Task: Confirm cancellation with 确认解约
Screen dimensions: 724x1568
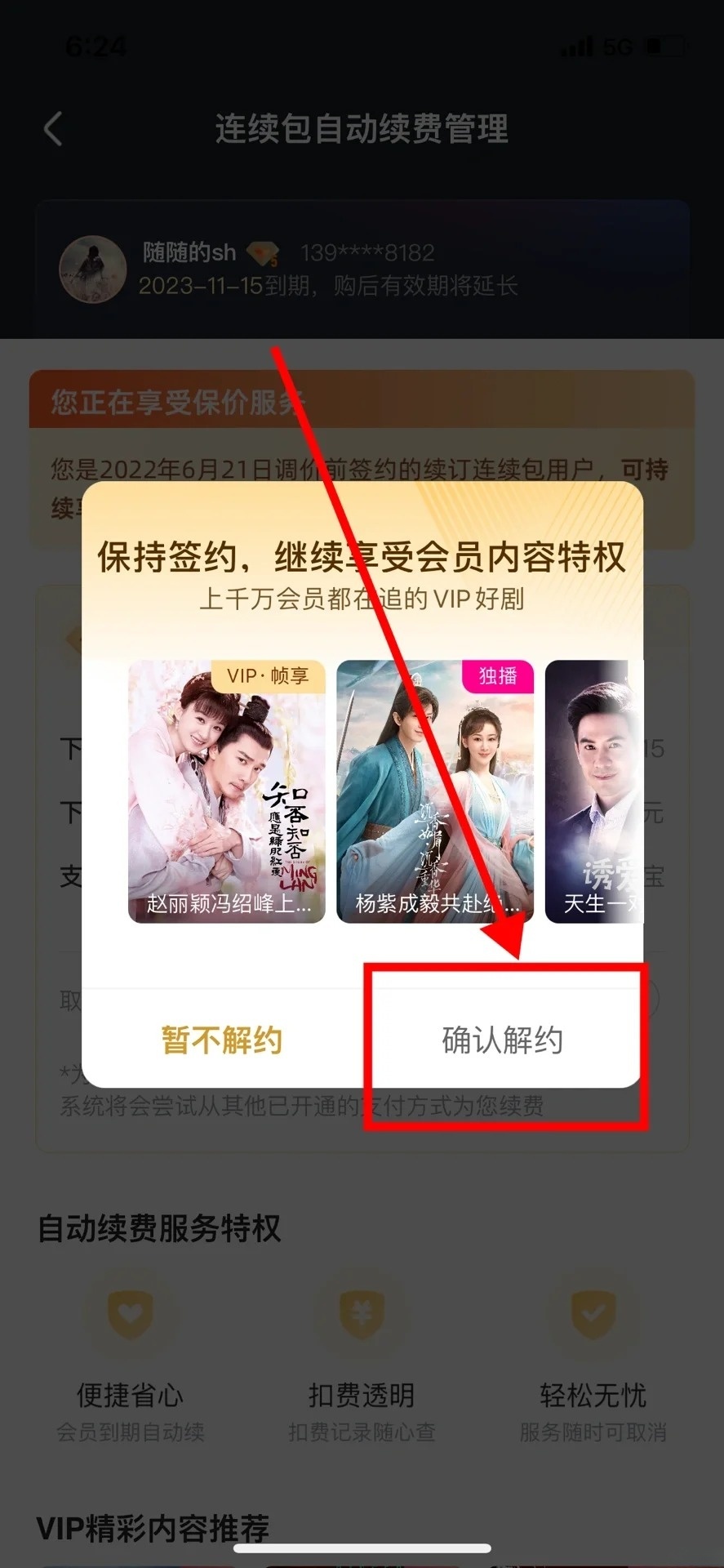Action: (504, 1040)
